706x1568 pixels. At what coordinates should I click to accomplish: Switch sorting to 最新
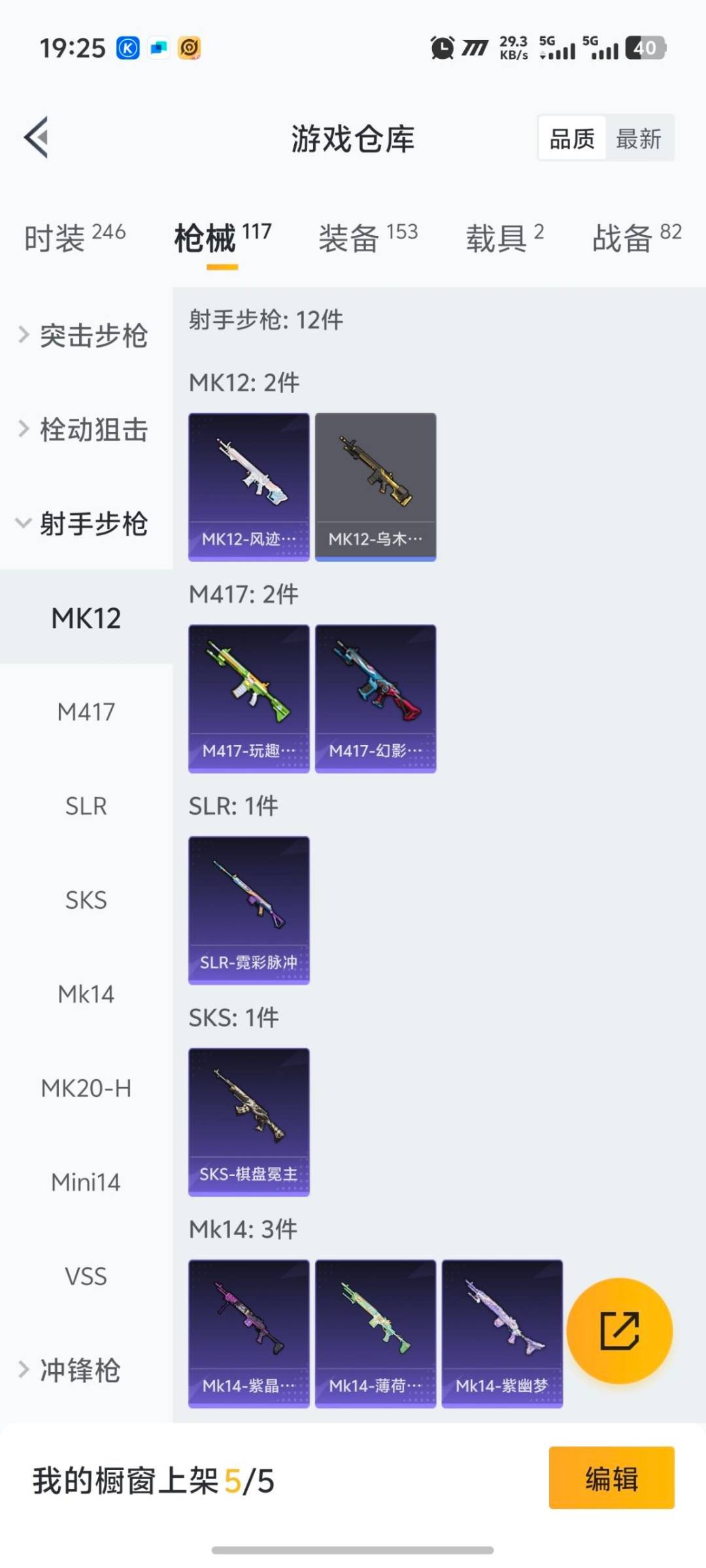pyautogui.click(x=639, y=139)
